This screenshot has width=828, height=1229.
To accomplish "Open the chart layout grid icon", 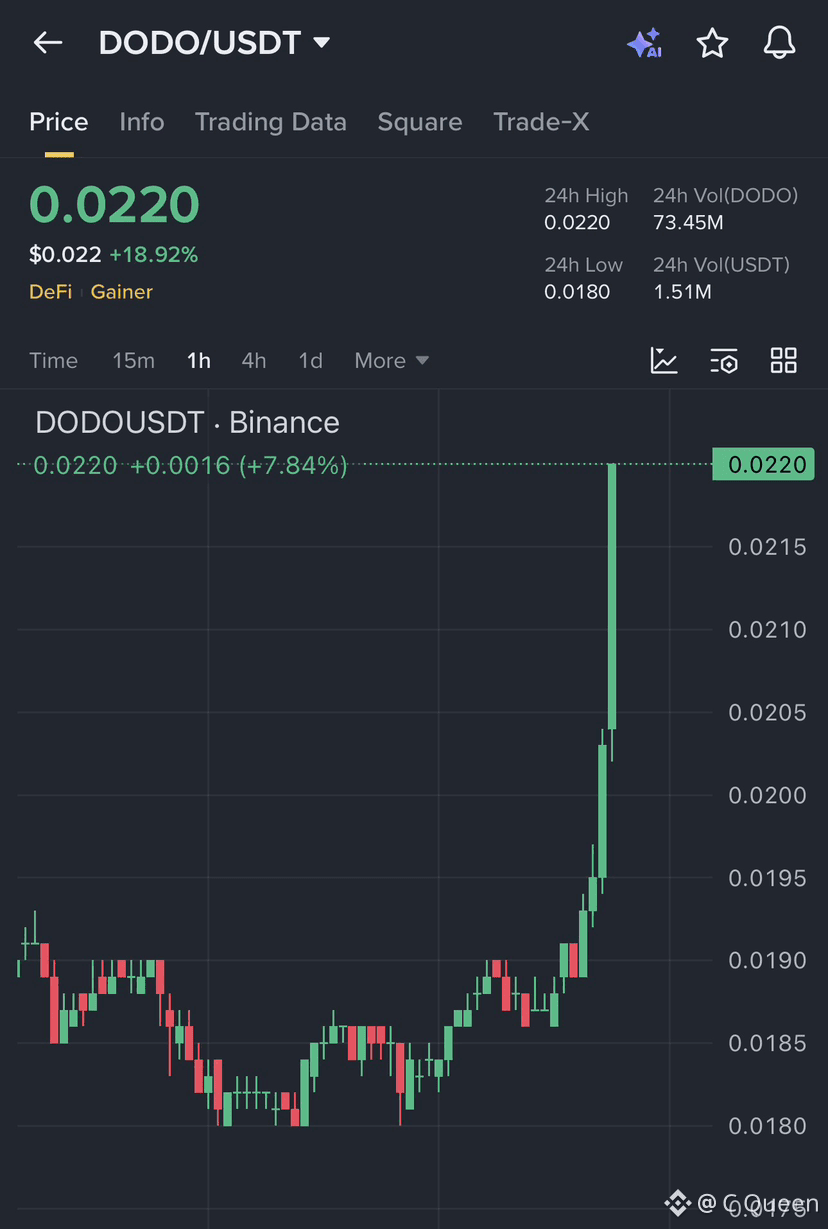I will pyautogui.click(x=783, y=360).
